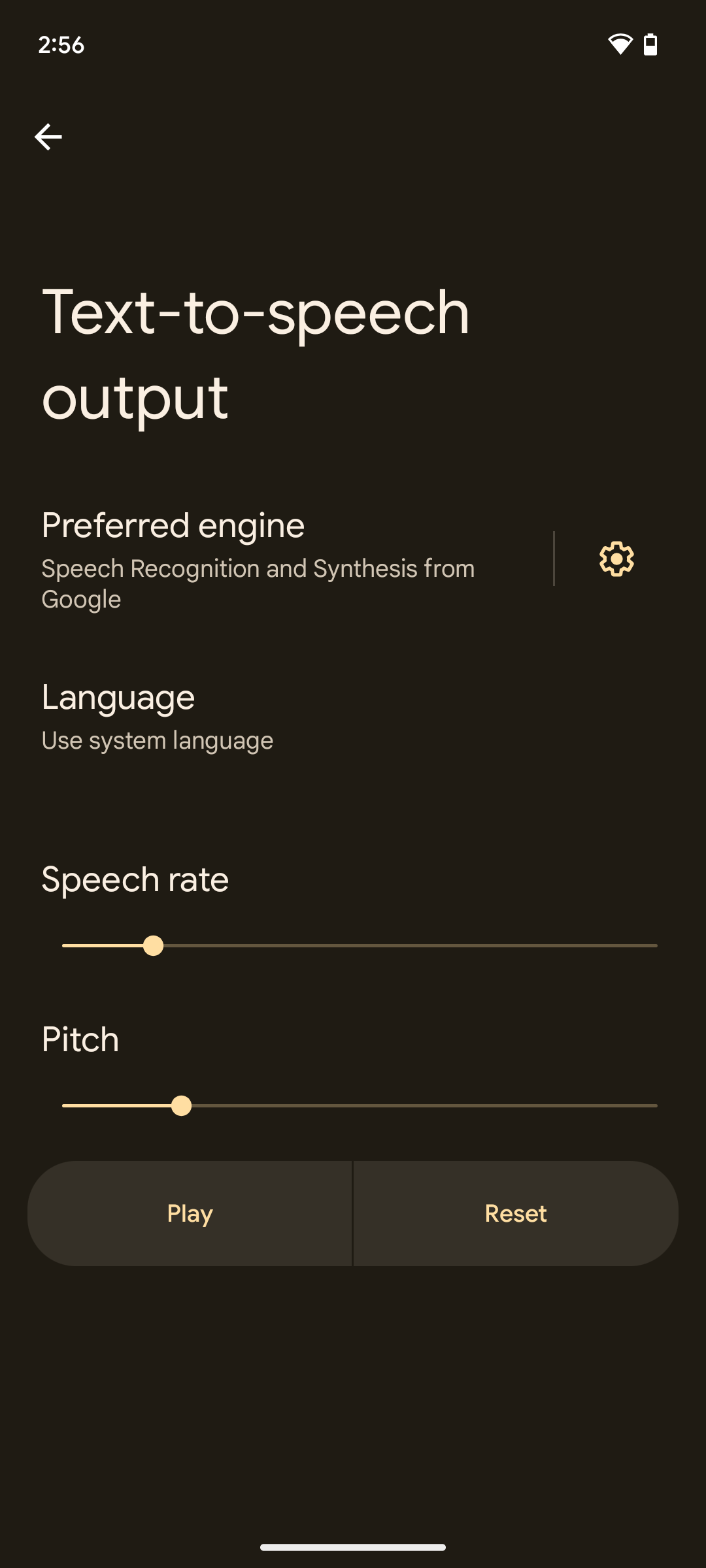Reset speech rate and pitch
This screenshot has width=706, height=1568.
coord(515,1213)
